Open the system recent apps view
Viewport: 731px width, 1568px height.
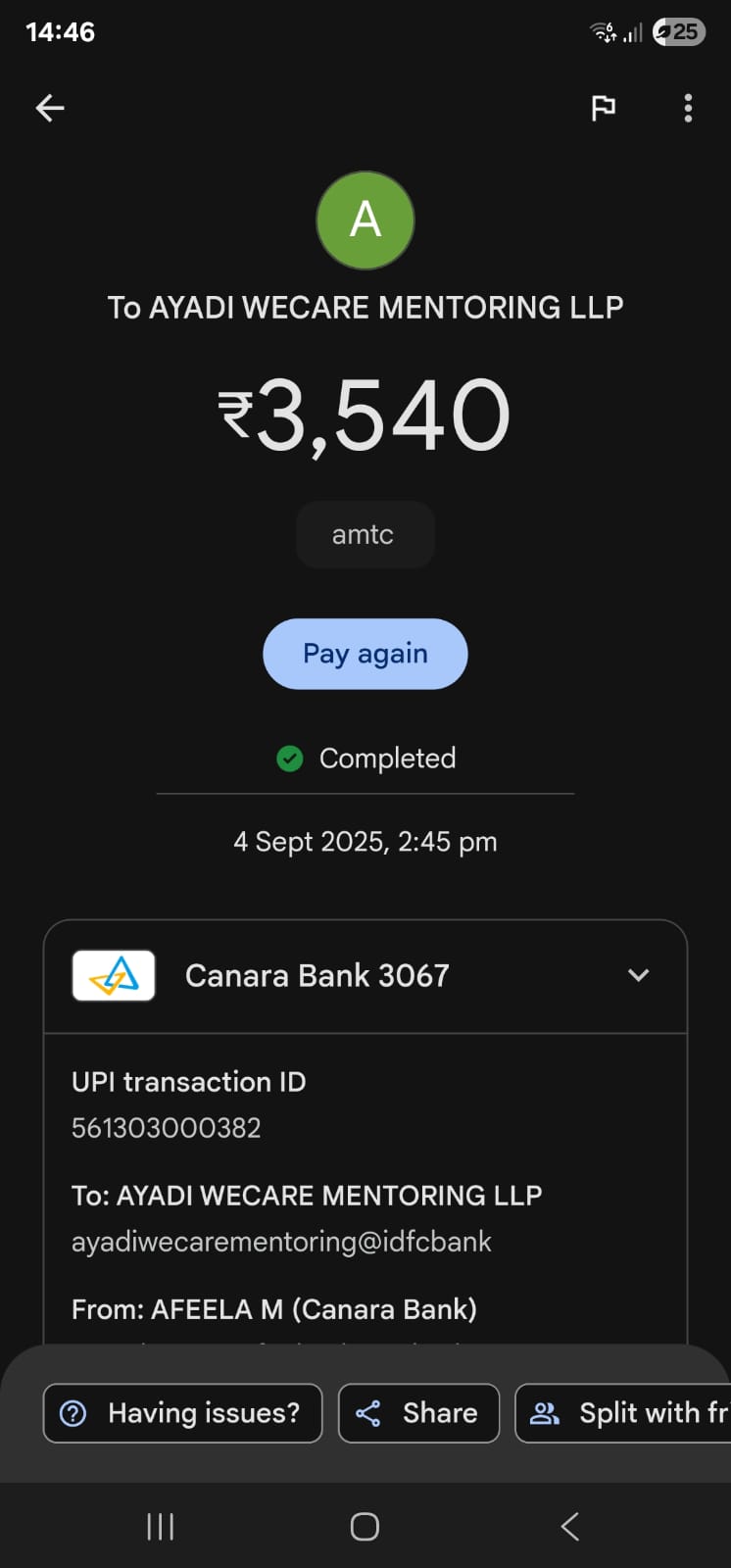[160, 1526]
